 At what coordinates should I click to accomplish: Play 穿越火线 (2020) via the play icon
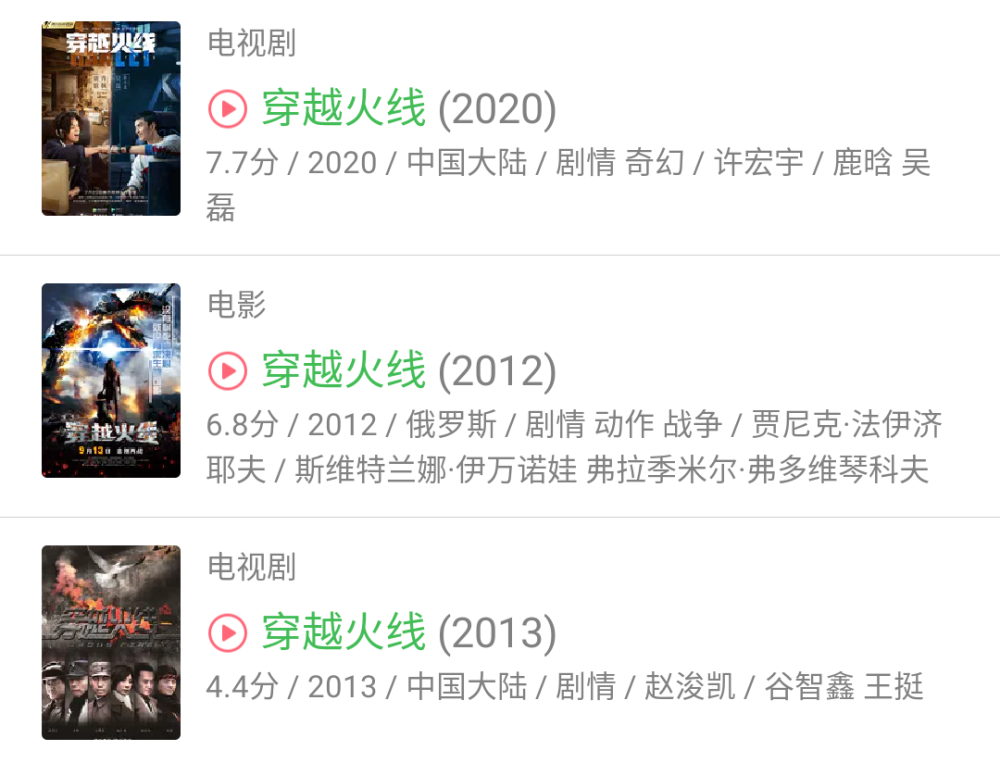(227, 108)
